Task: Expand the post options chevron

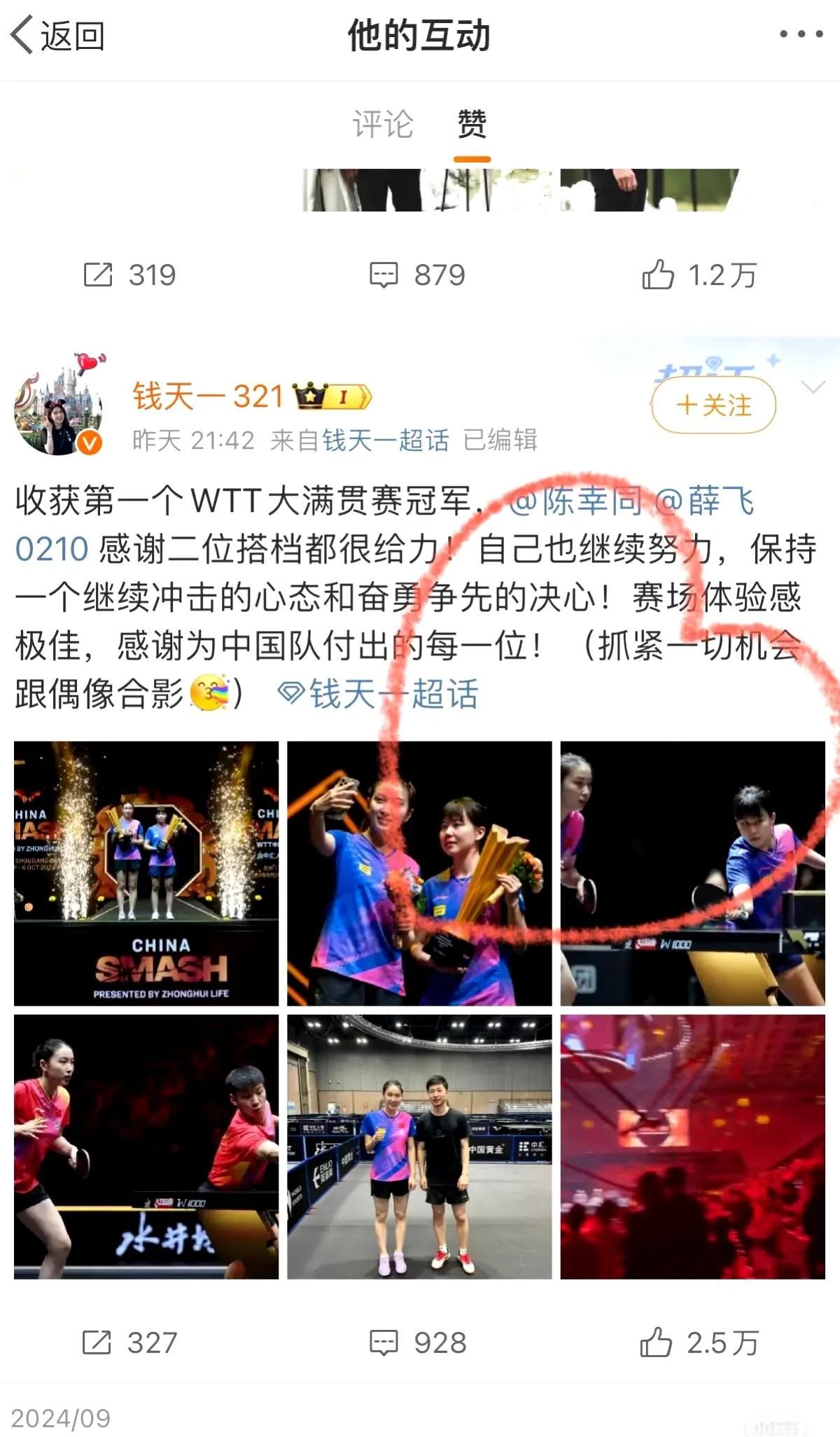Action: coord(813,387)
